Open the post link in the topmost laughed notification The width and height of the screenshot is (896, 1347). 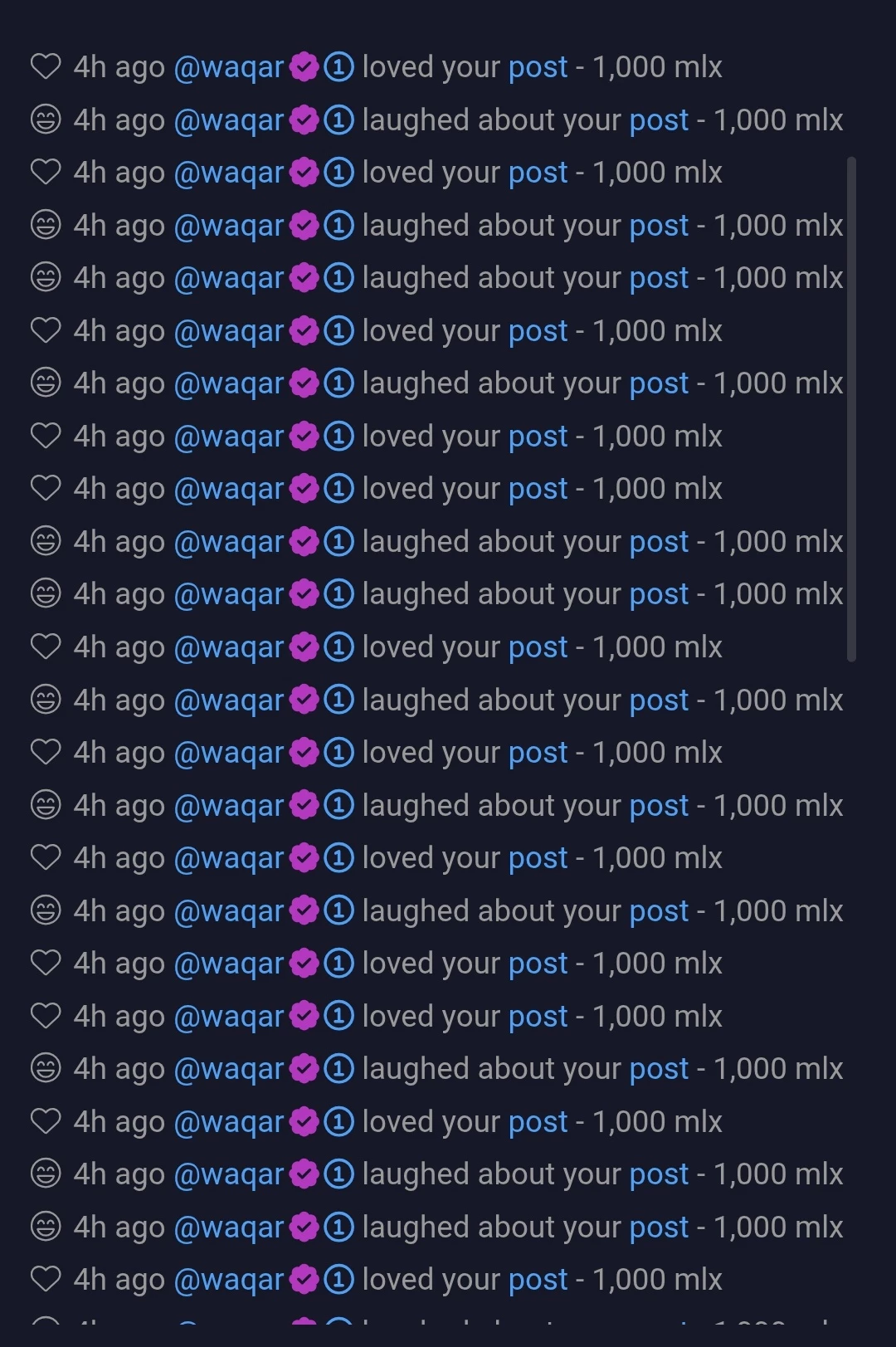tap(660, 121)
